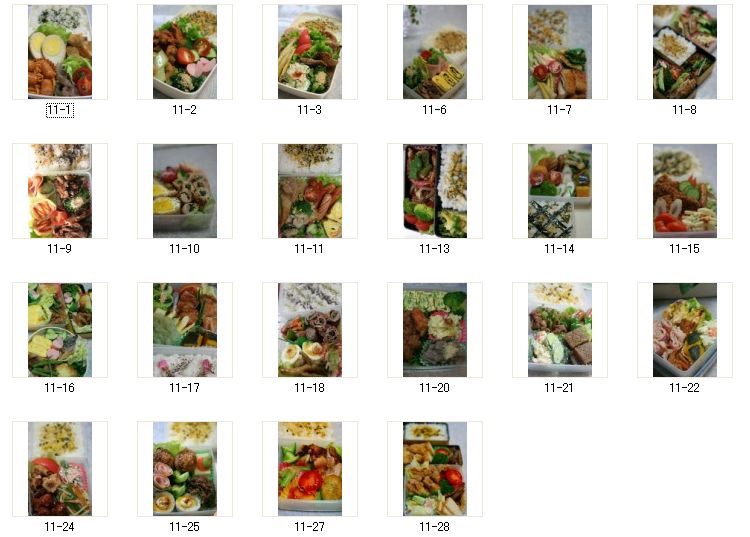Open the image labeled 11-18

[309, 329]
